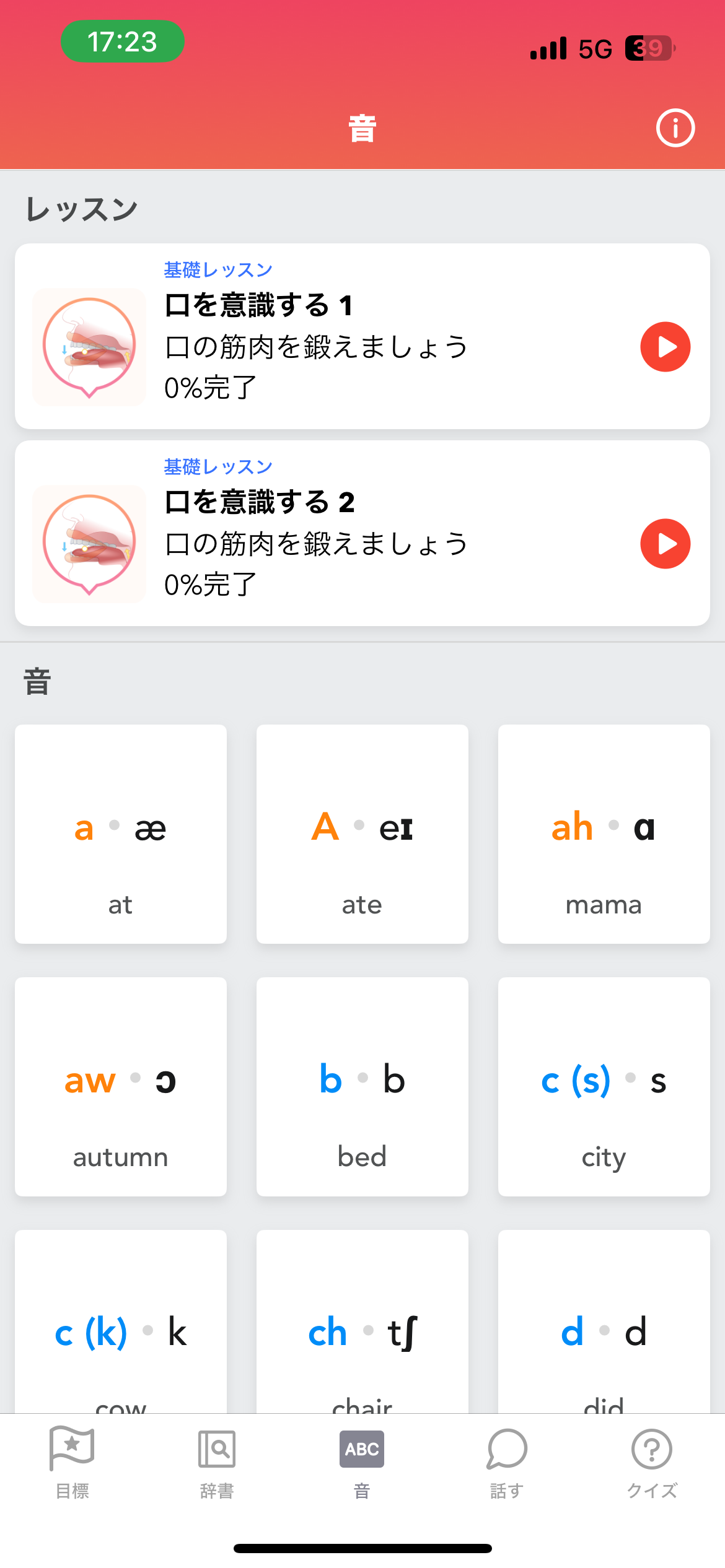The height and width of the screenshot is (1568, 725).
Task: Open the 'A · eɪ' sound card (ate)
Action: [362, 834]
